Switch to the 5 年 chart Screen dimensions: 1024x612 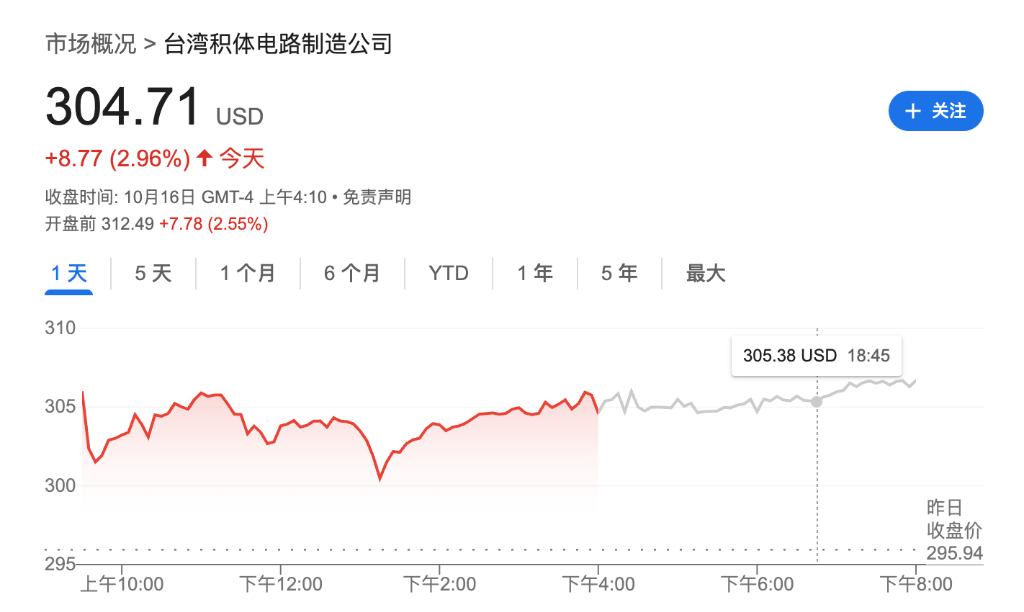coord(619,273)
